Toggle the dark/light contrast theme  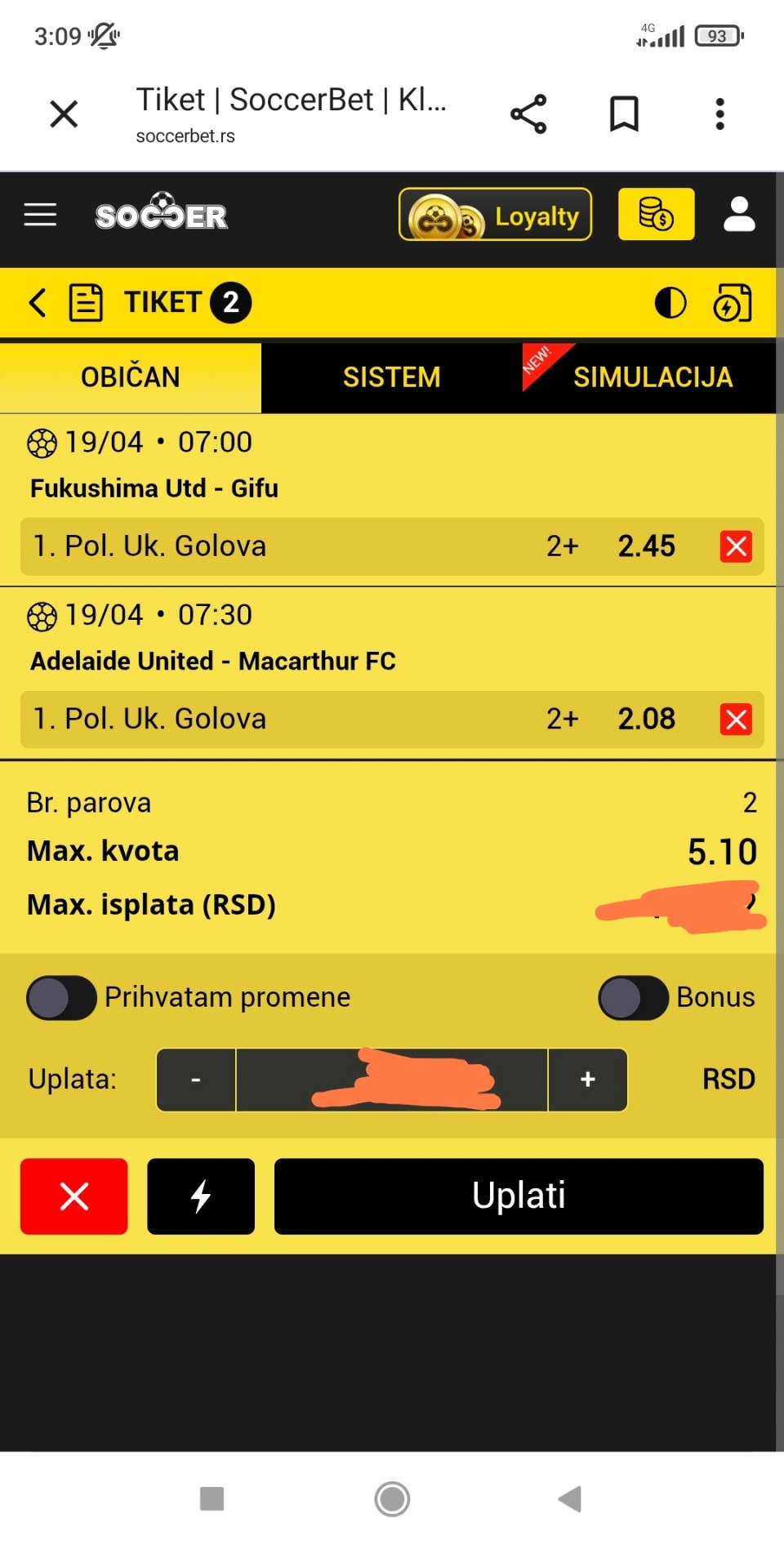pos(670,303)
